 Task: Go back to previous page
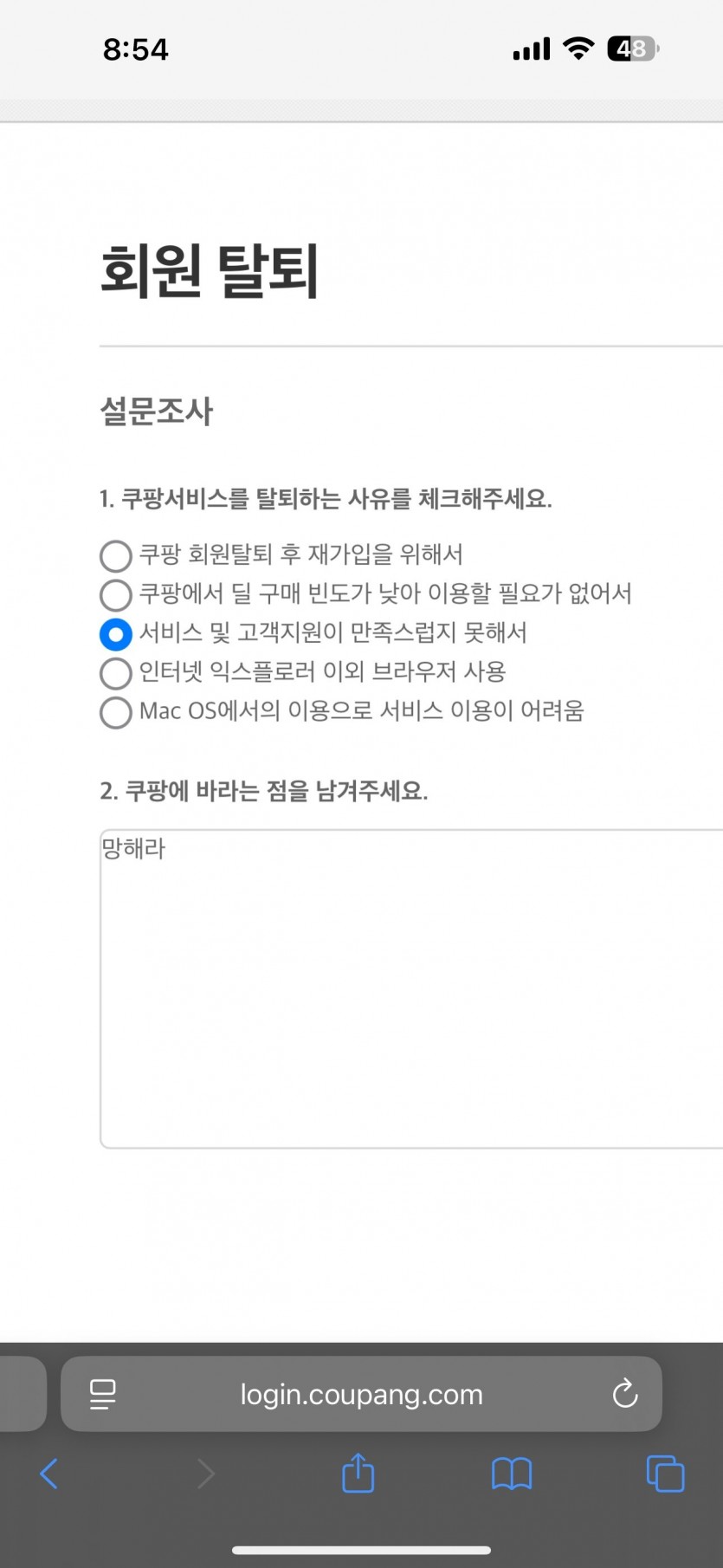click(x=49, y=1474)
